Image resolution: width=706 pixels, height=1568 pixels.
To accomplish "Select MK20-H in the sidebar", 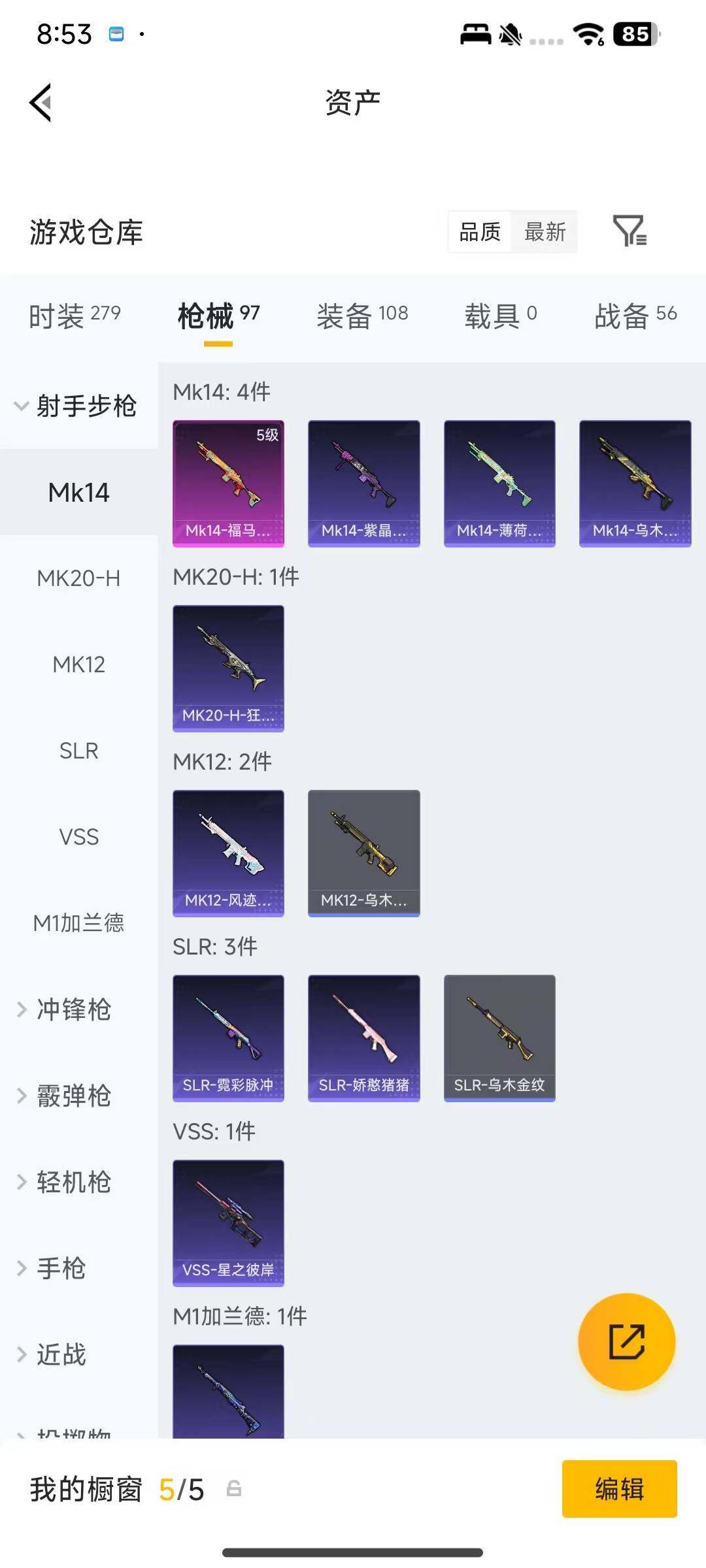I will click(x=78, y=578).
